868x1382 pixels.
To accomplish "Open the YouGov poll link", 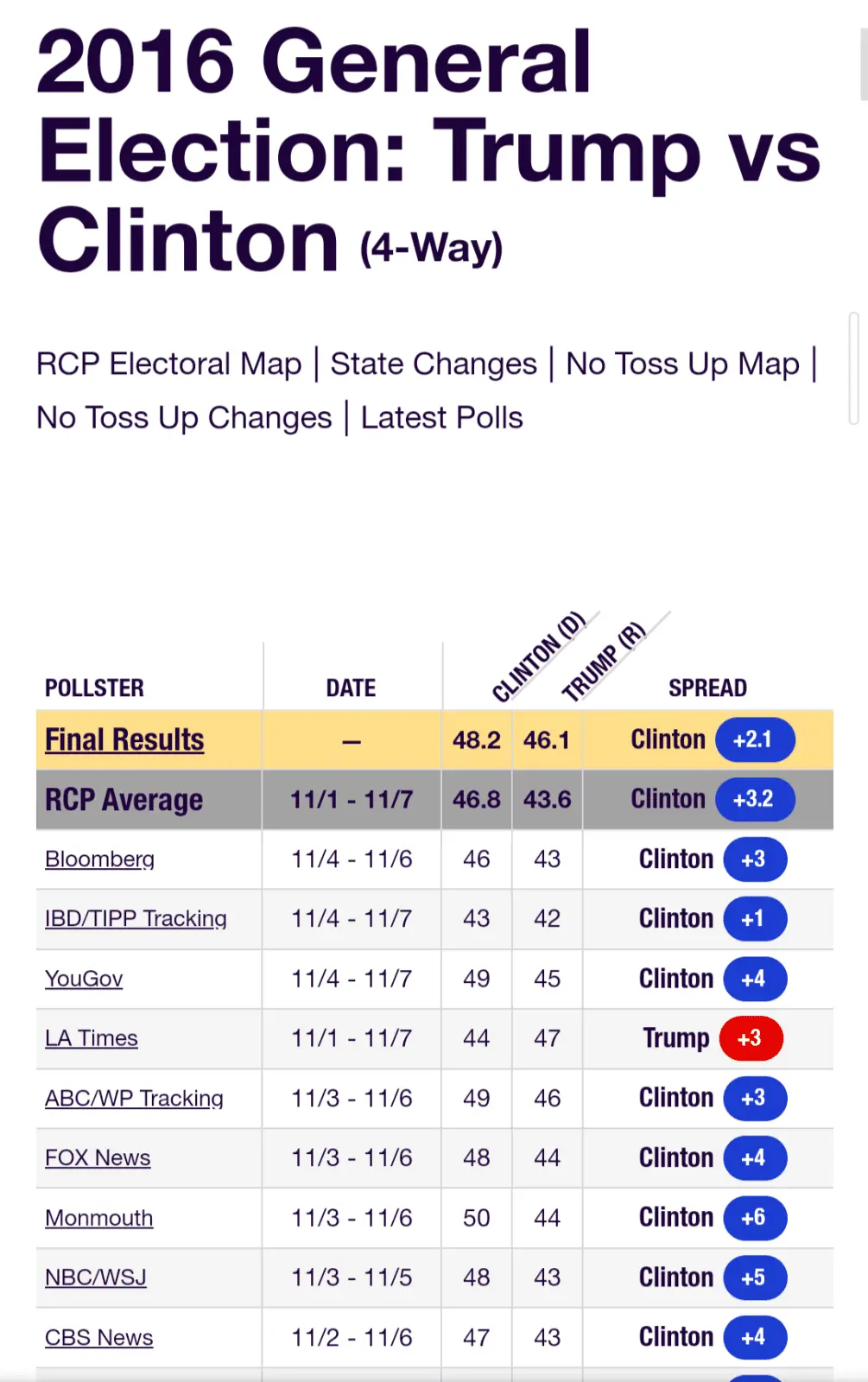I will [84, 979].
